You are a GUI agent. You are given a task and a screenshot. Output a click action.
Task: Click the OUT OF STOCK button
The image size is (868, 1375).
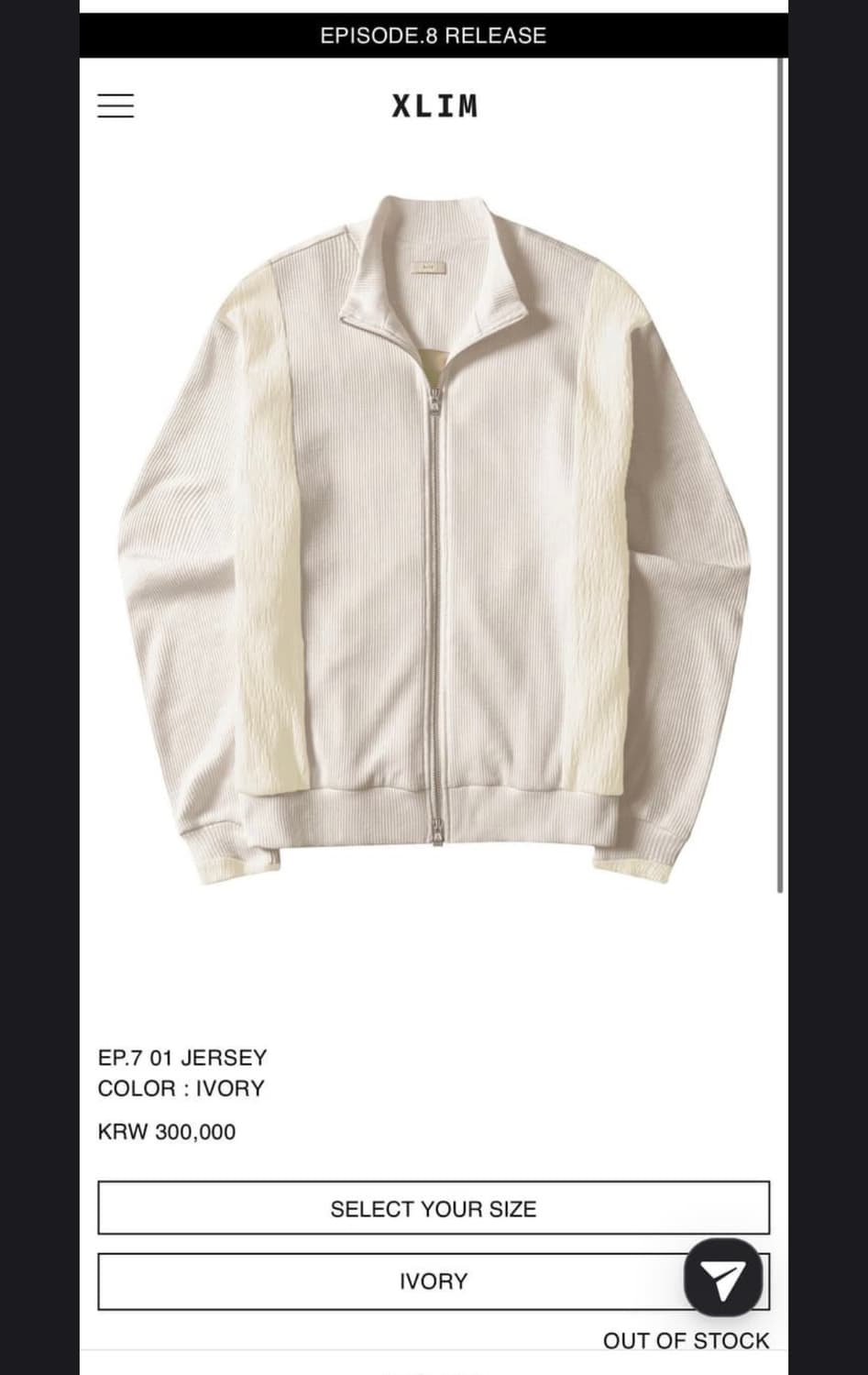685,1340
